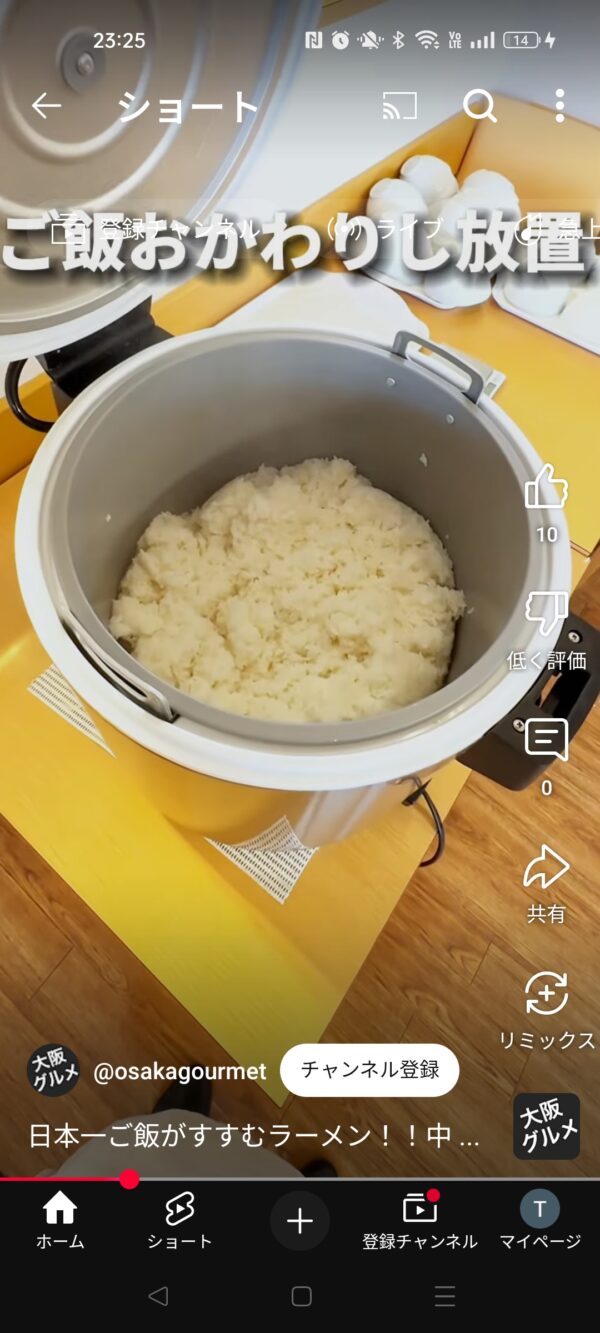Share this Short via 共有

546,868
